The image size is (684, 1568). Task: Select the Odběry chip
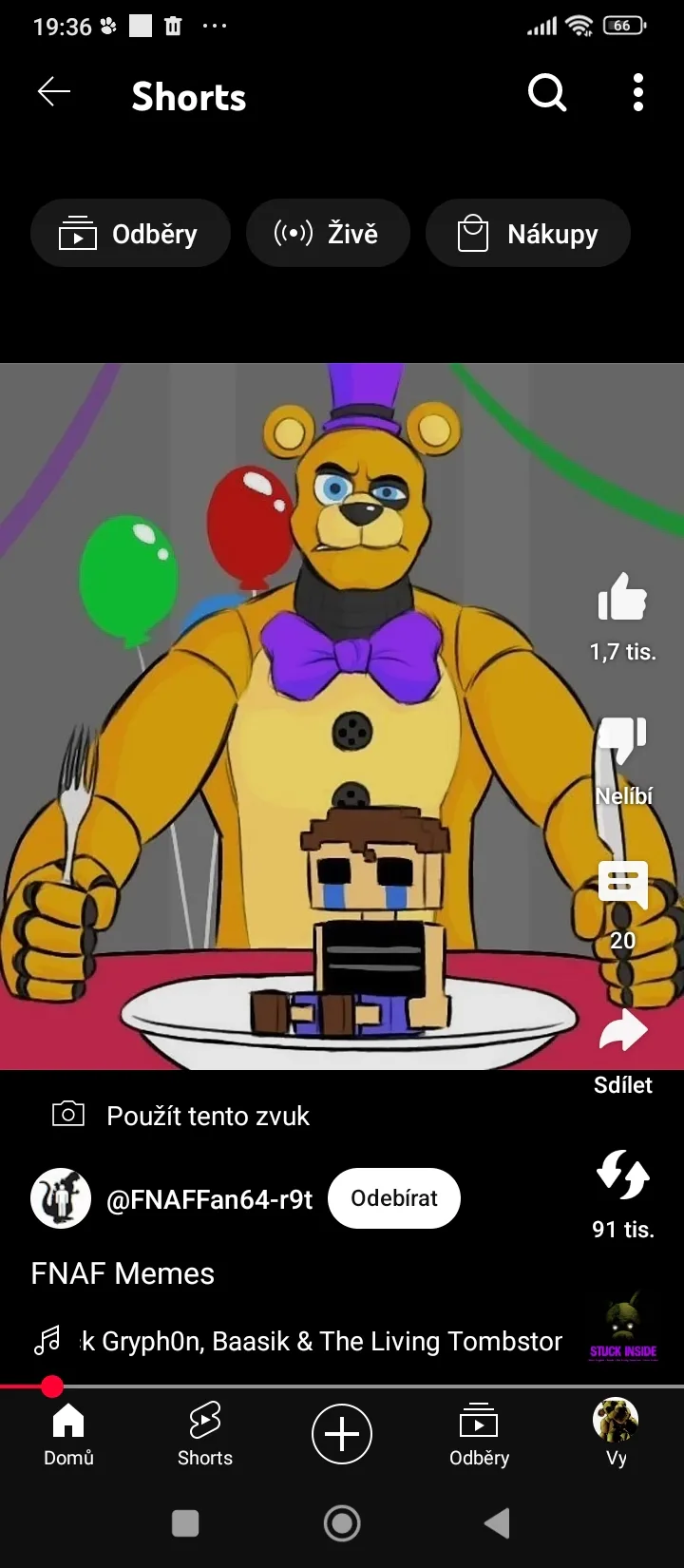[x=130, y=233]
